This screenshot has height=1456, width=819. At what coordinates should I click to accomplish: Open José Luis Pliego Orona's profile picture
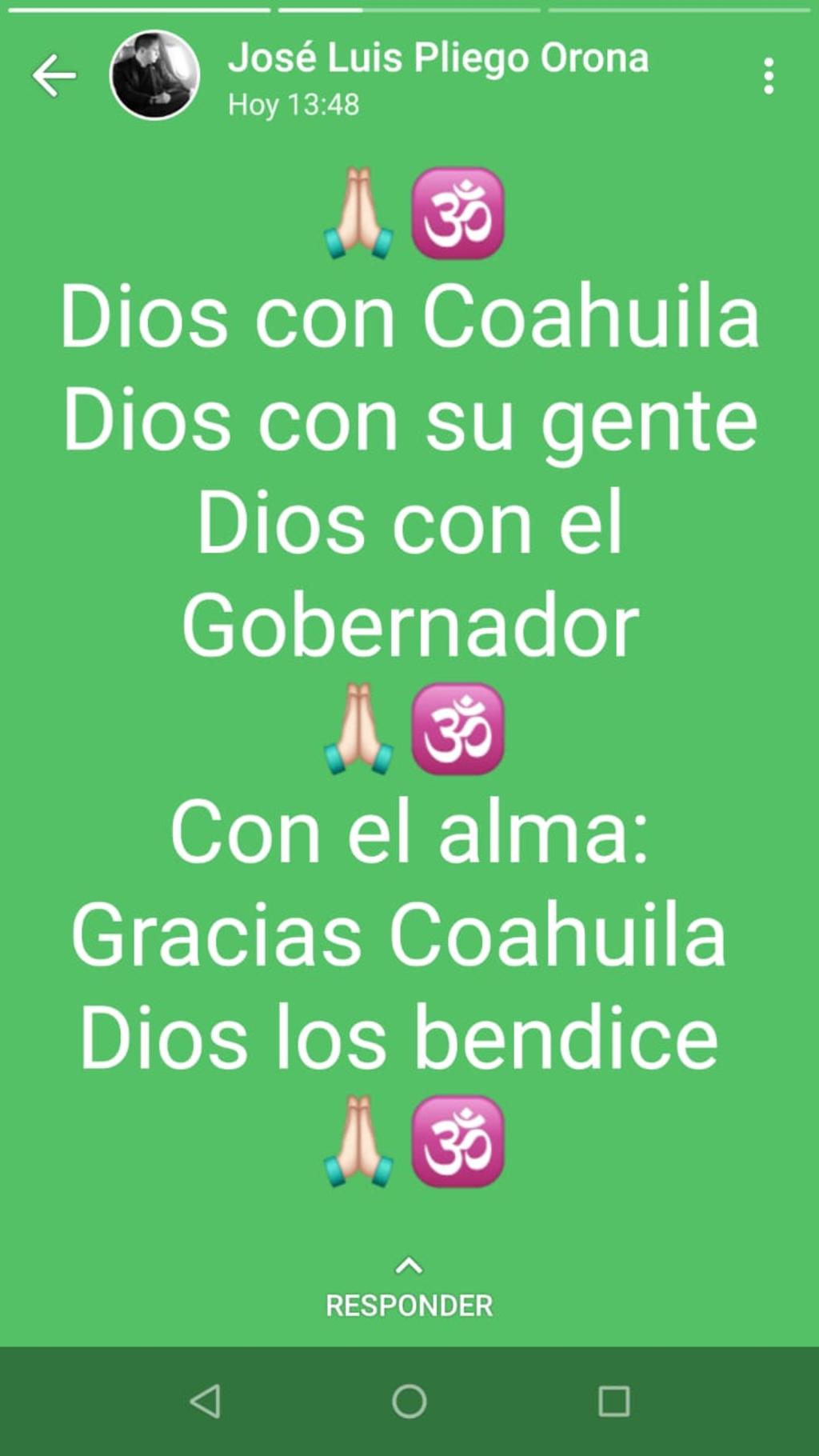click(x=154, y=76)
